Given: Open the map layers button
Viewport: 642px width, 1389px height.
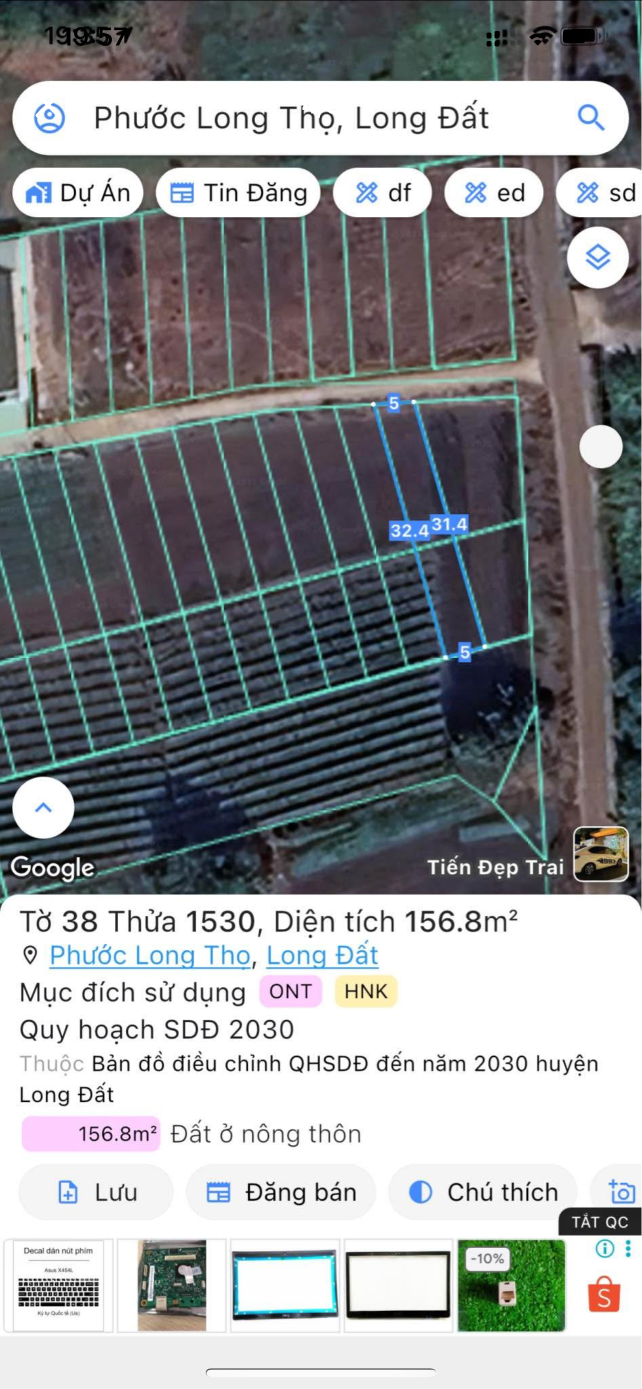Looking at the screenshot, I should tap(597, 258).
